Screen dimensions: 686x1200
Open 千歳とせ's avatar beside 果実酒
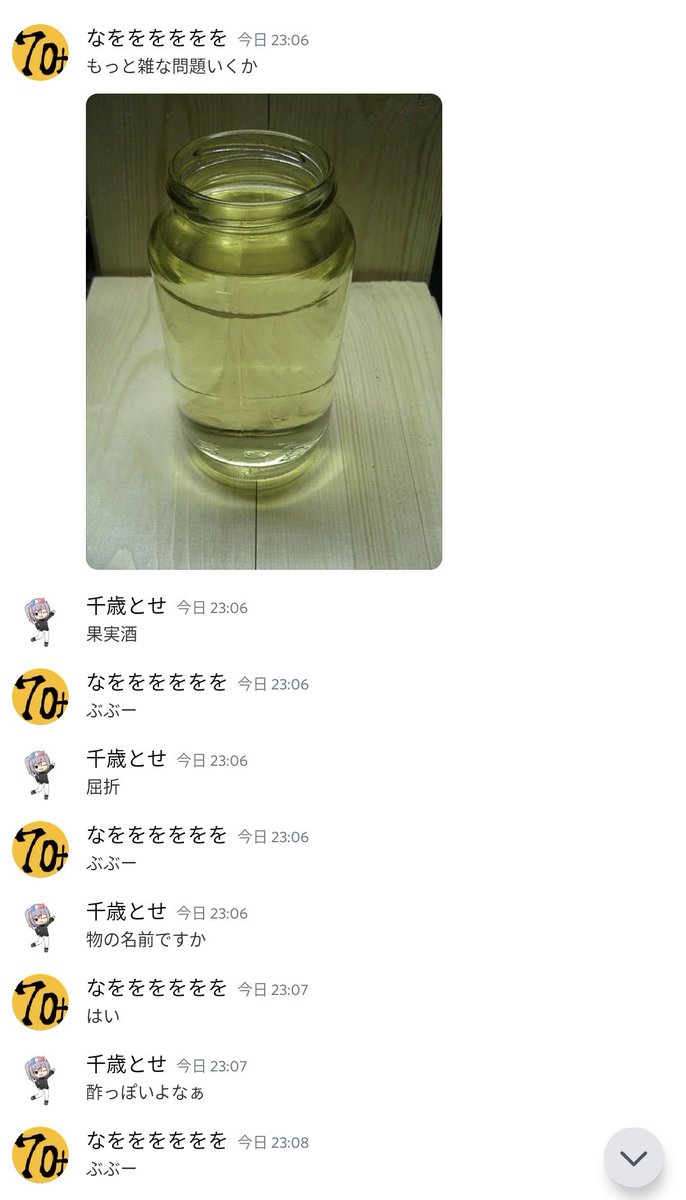click(40, 620)
